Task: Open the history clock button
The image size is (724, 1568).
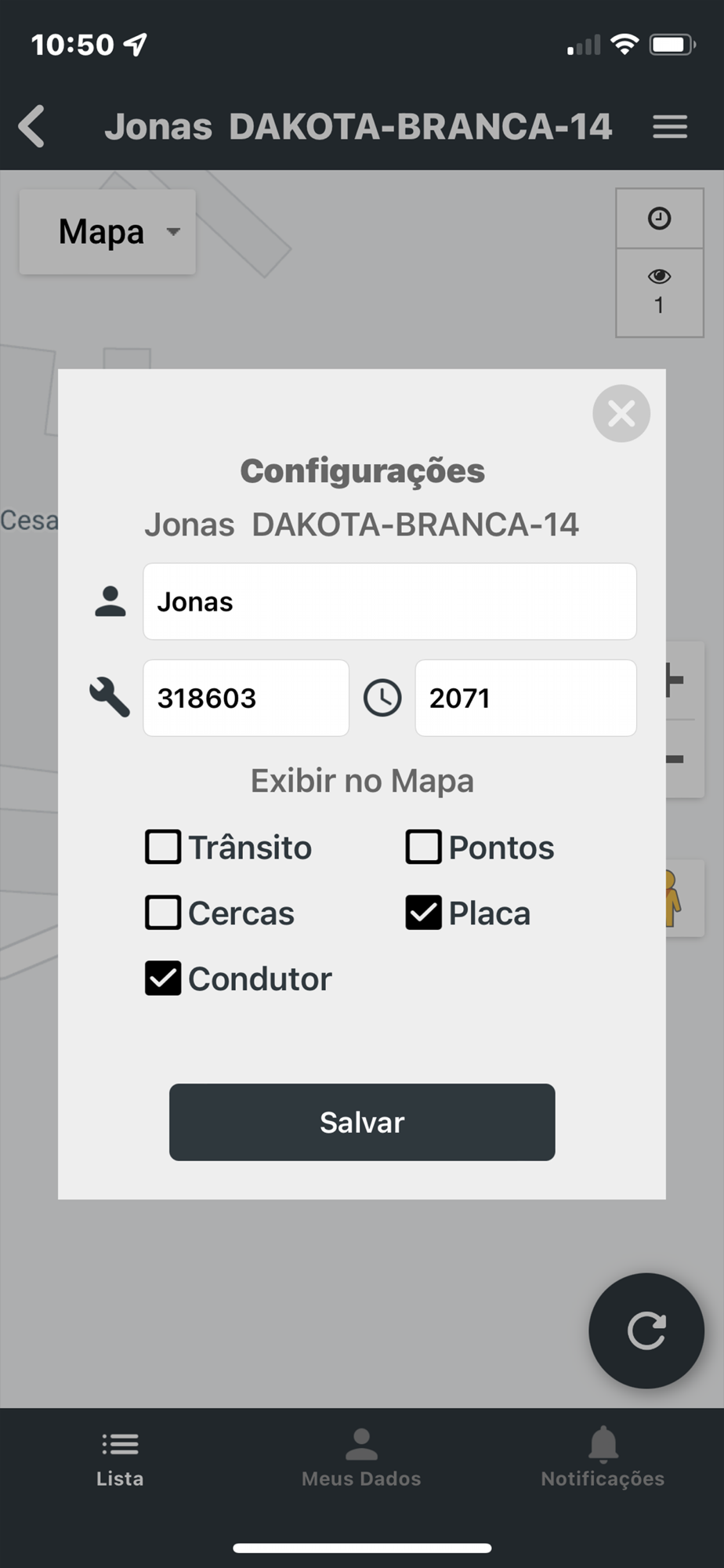Action: coord(660,219)
